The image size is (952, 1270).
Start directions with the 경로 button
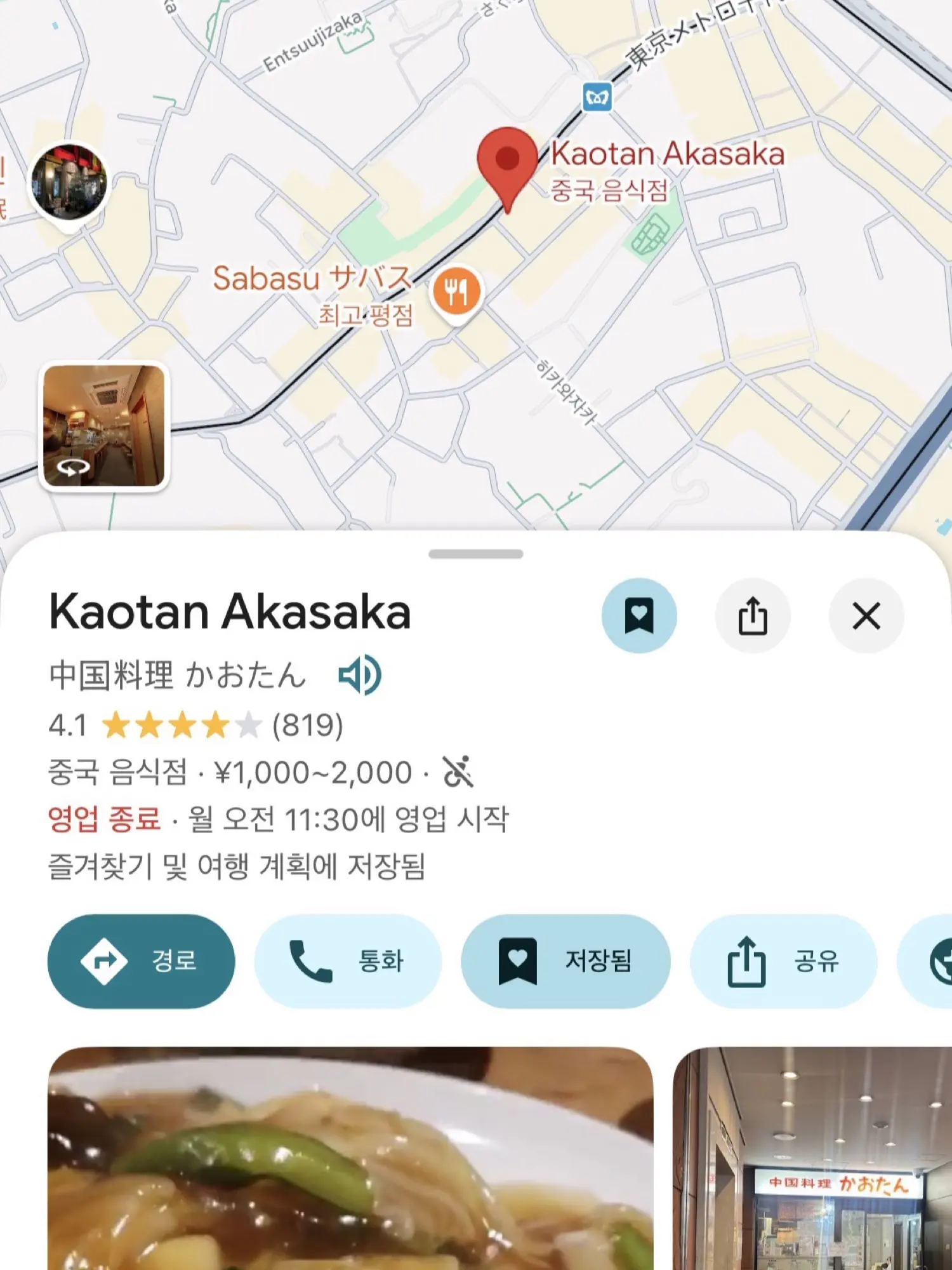point(141,961)
